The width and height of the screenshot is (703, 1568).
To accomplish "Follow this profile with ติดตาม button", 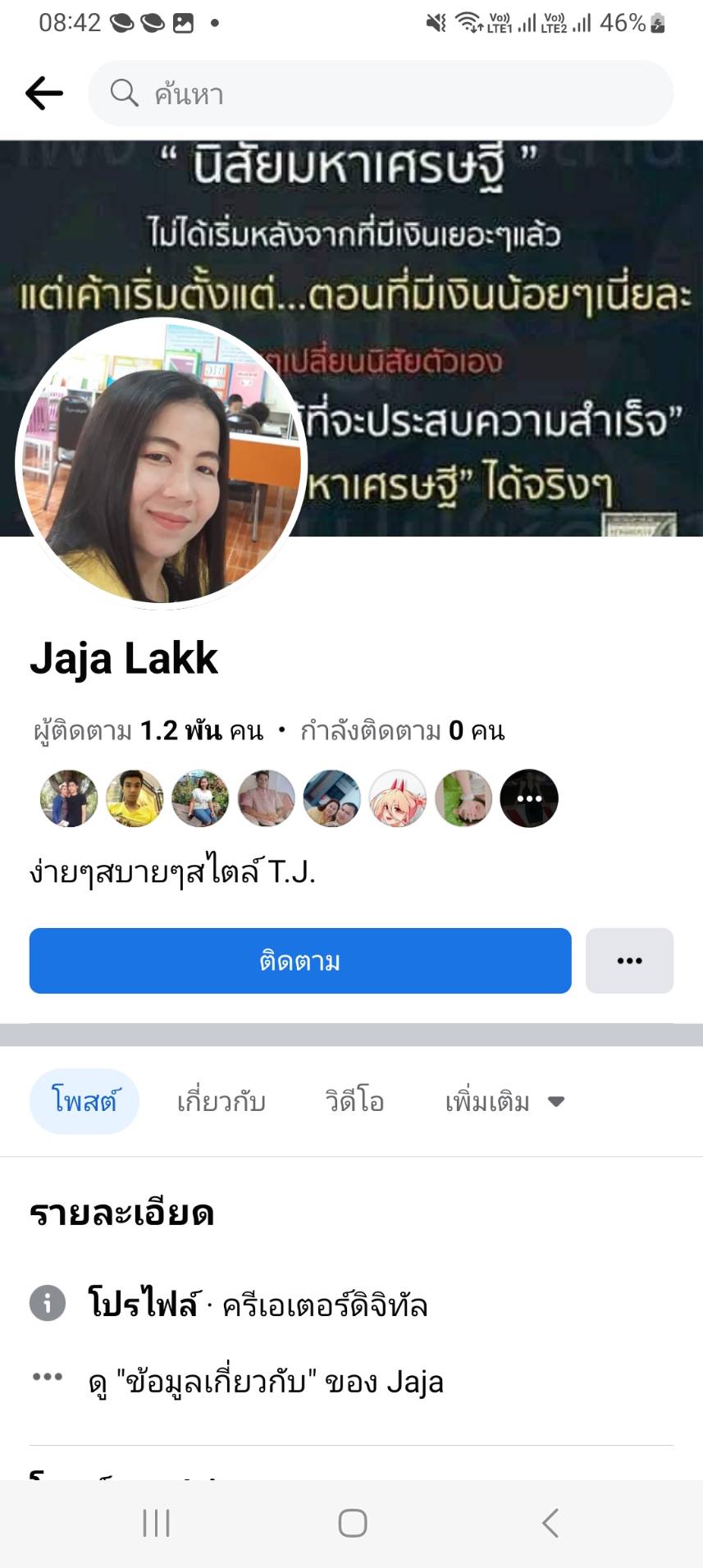I will pos(300,961).
